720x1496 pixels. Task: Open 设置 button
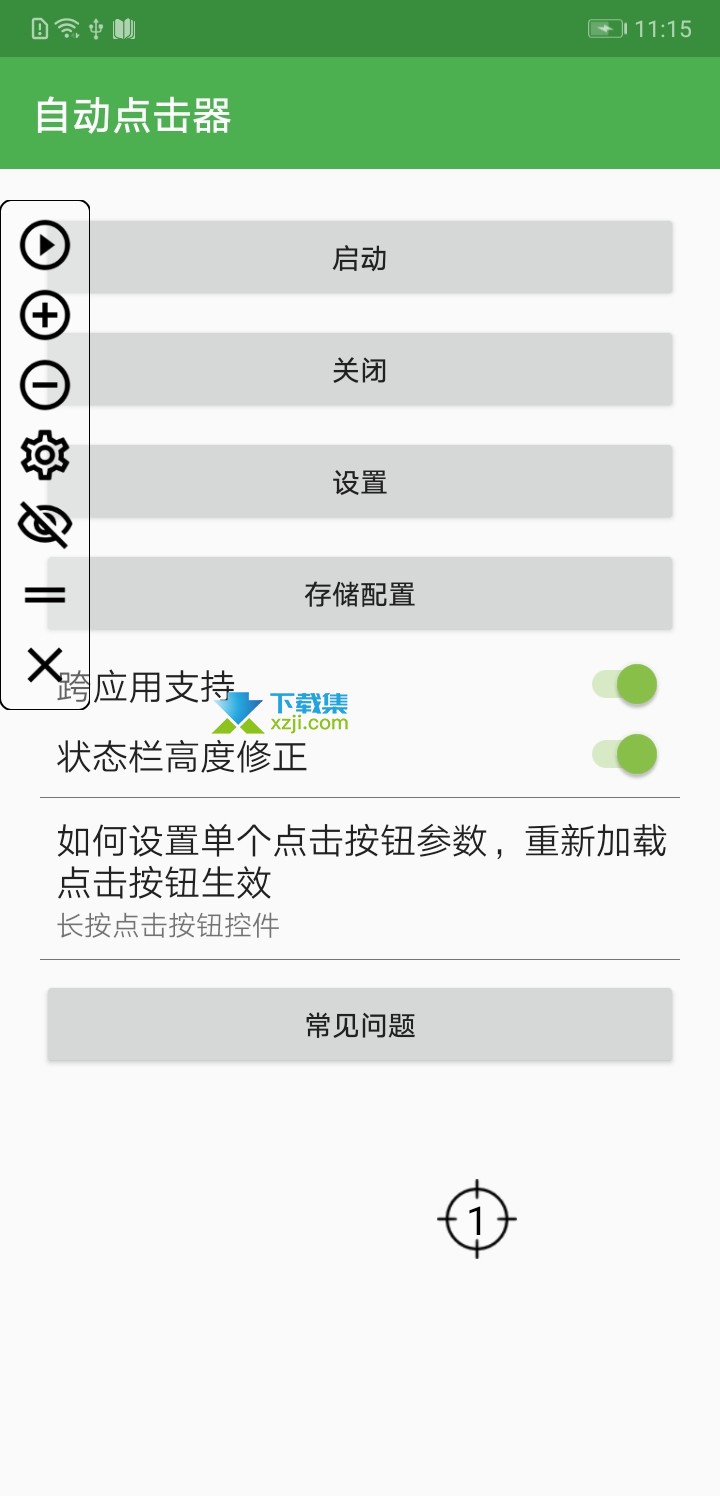(360, 482)
